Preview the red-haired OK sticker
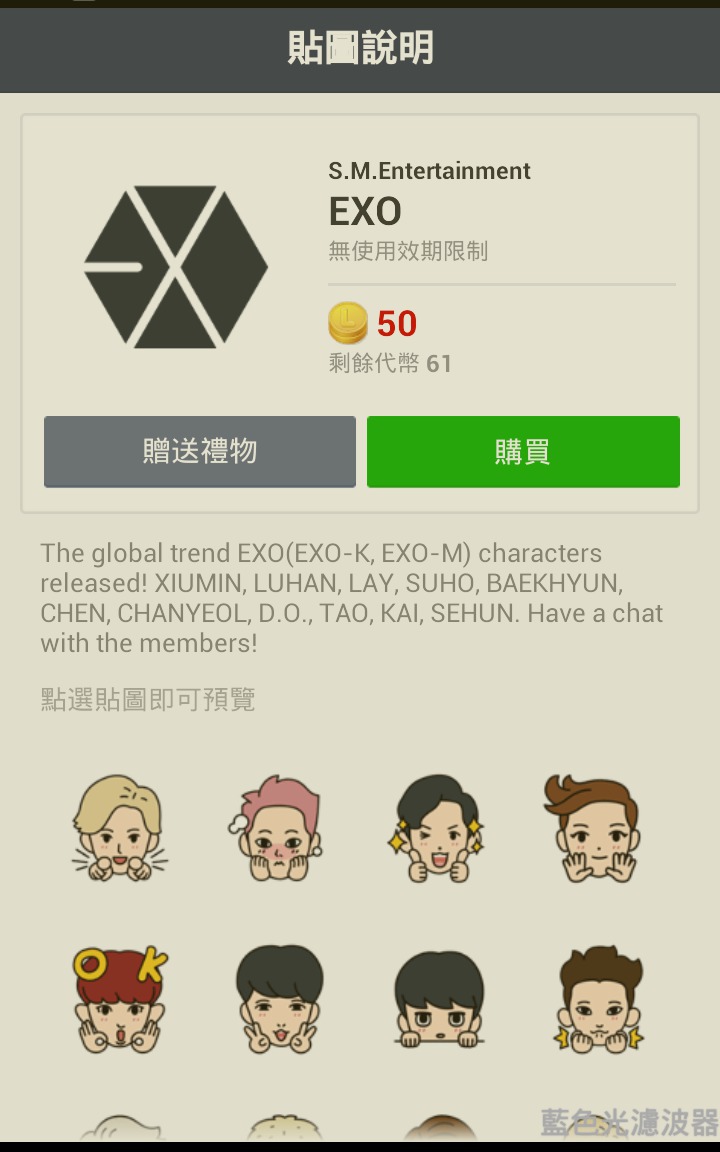This screenshot has width=720, height=1152. click(119, 1000)
